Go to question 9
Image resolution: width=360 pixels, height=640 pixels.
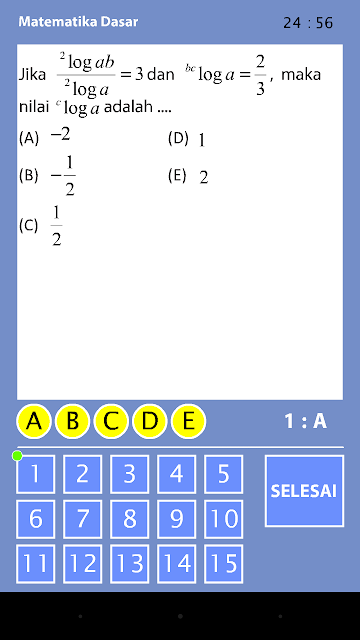tap(176, 519)
